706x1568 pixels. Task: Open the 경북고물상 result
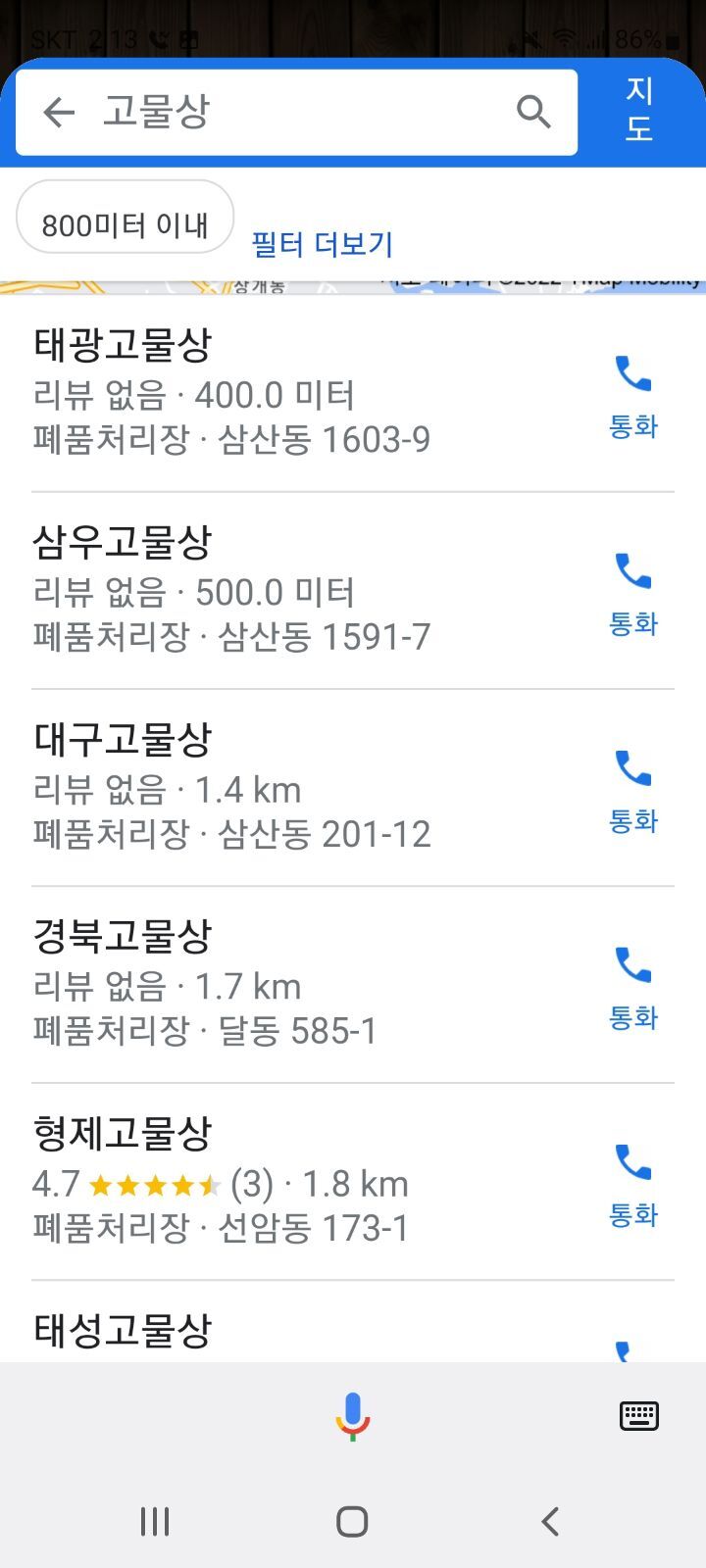pos(294,984)
